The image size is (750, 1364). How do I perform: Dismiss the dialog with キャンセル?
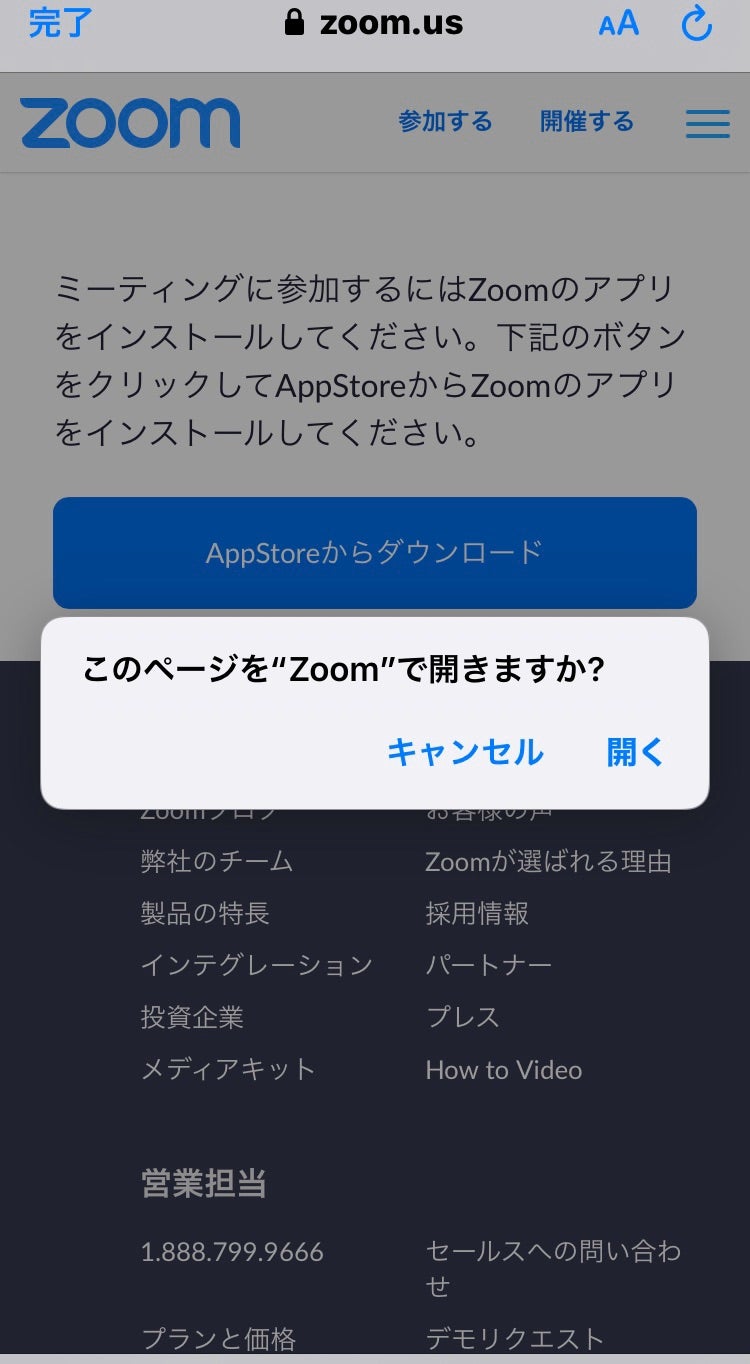pyautogui.click(x=465, y=752)
